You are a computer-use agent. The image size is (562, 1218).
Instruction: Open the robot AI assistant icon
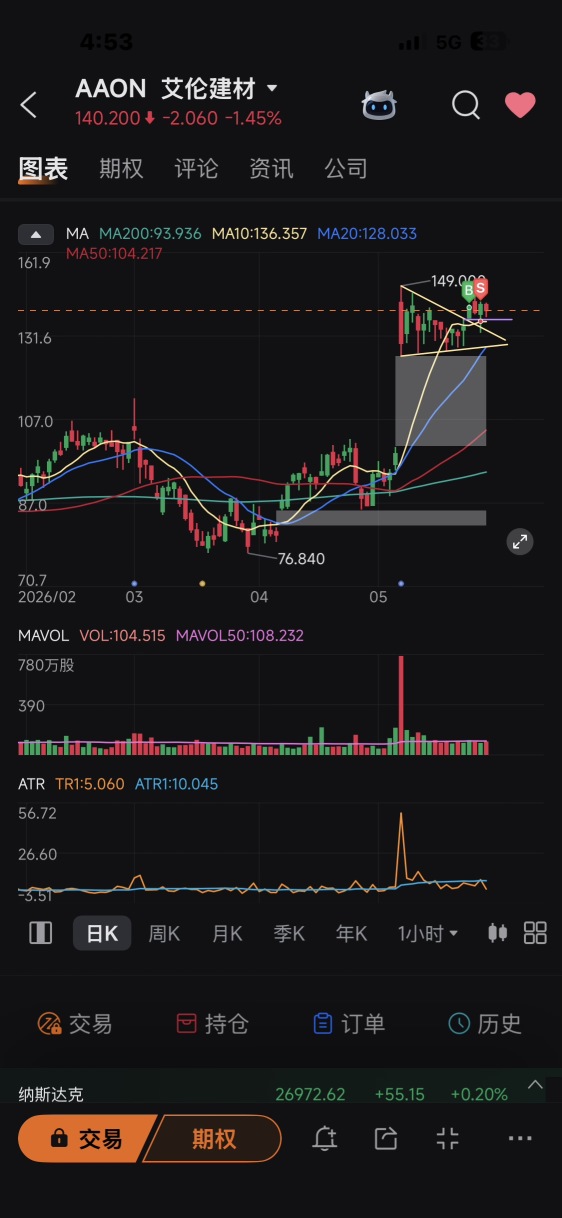click(380, 104)
